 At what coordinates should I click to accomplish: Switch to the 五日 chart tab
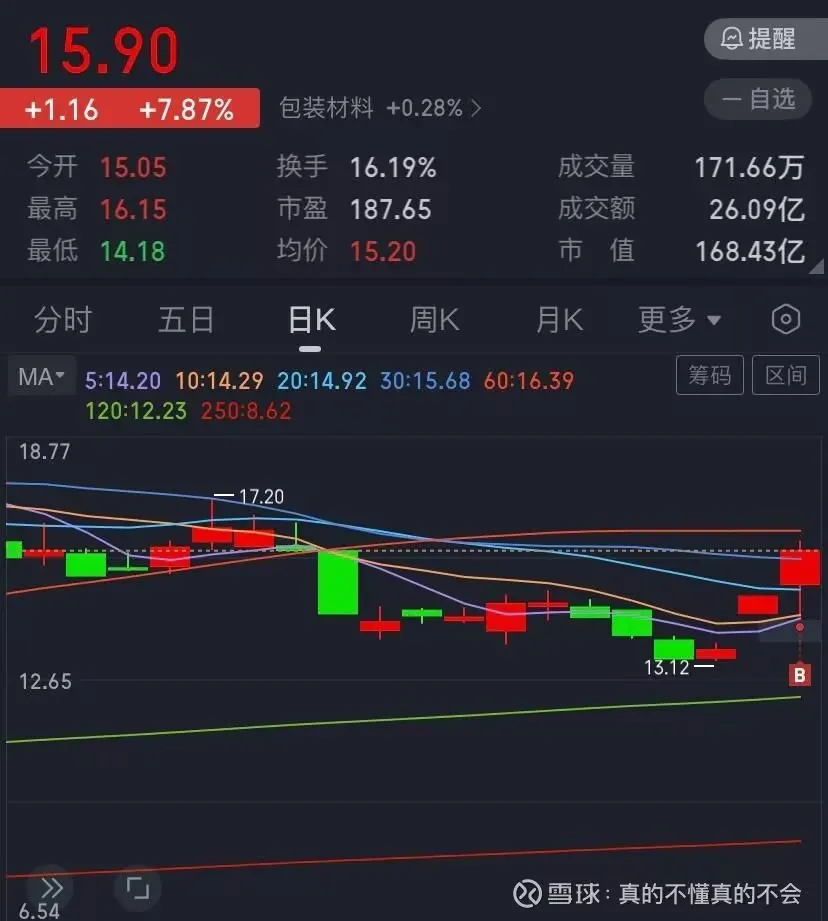point(186,320)
